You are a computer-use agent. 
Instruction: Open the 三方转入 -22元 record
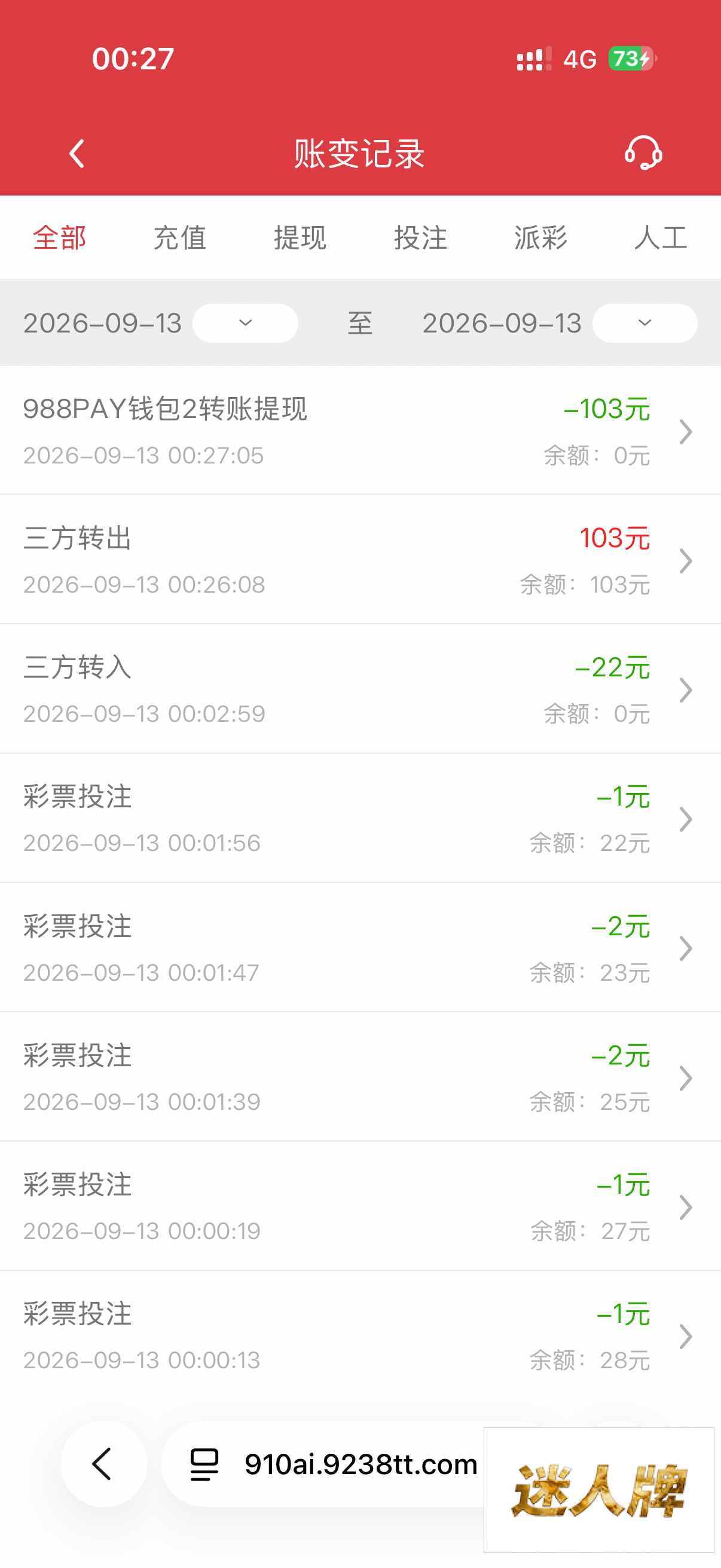(360, 690)
